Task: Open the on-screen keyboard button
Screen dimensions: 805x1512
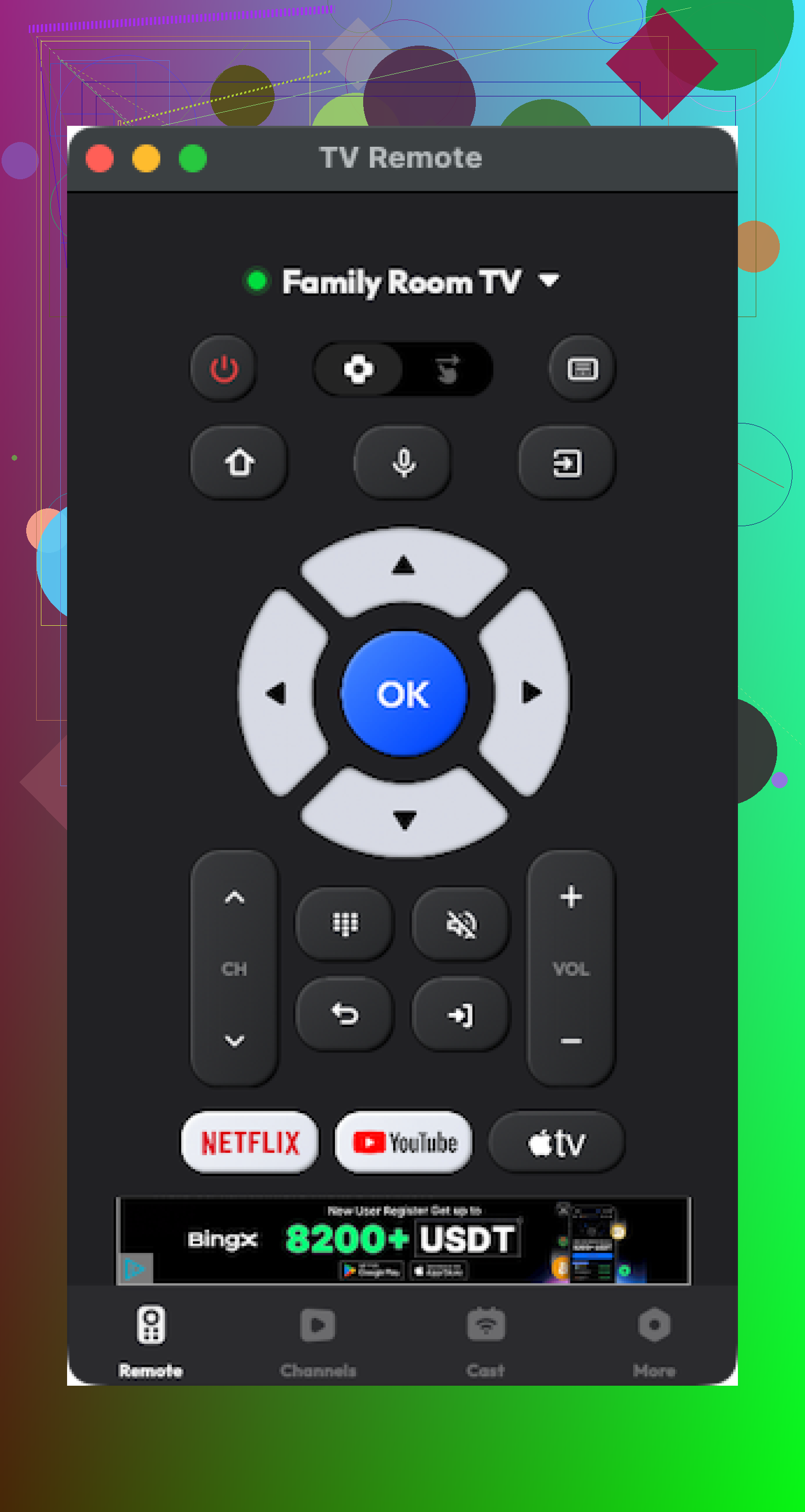Action: (x=582, y=369)
